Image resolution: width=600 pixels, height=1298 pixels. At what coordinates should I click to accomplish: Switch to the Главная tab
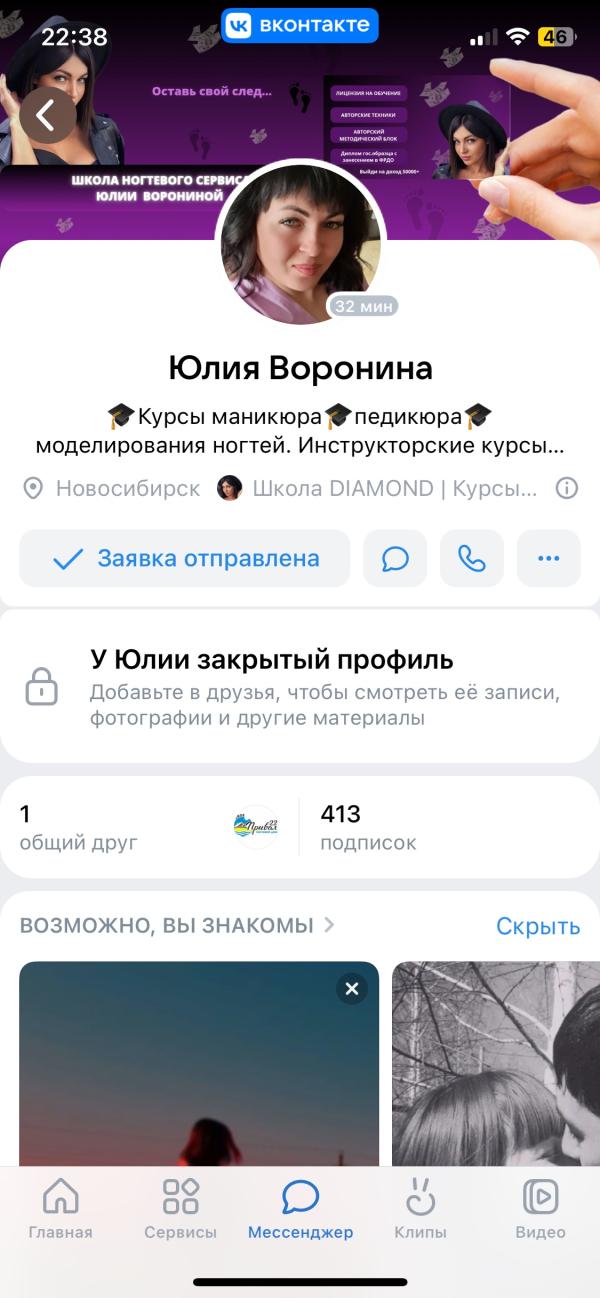coord(61,1208)
